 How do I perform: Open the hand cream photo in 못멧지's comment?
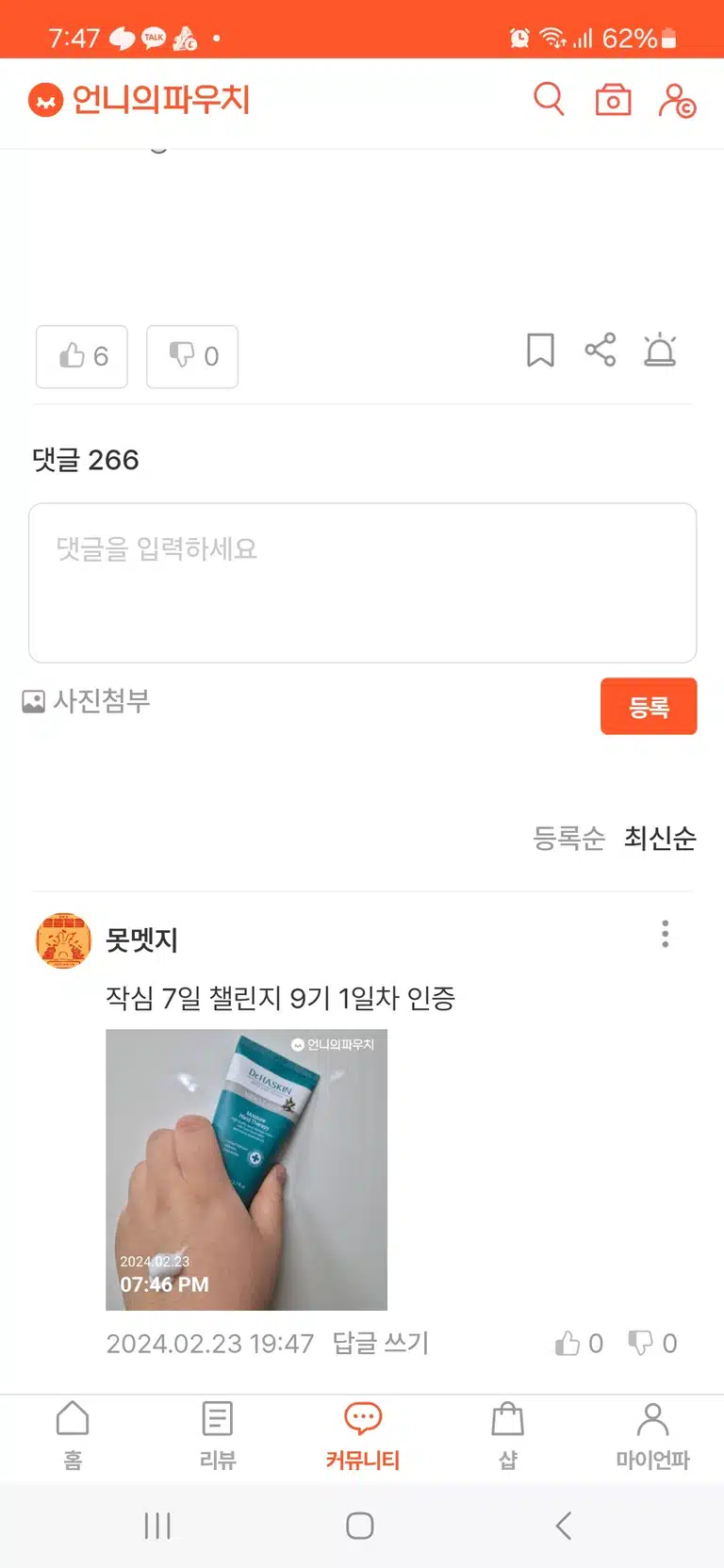246,1169
